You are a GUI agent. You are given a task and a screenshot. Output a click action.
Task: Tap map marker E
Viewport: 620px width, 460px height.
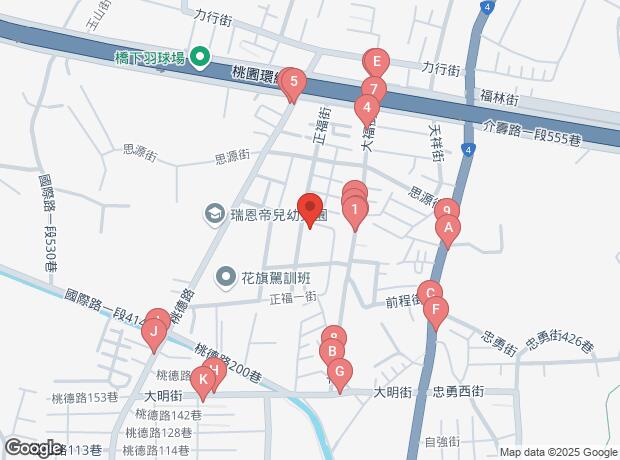[x=375, y=61]
